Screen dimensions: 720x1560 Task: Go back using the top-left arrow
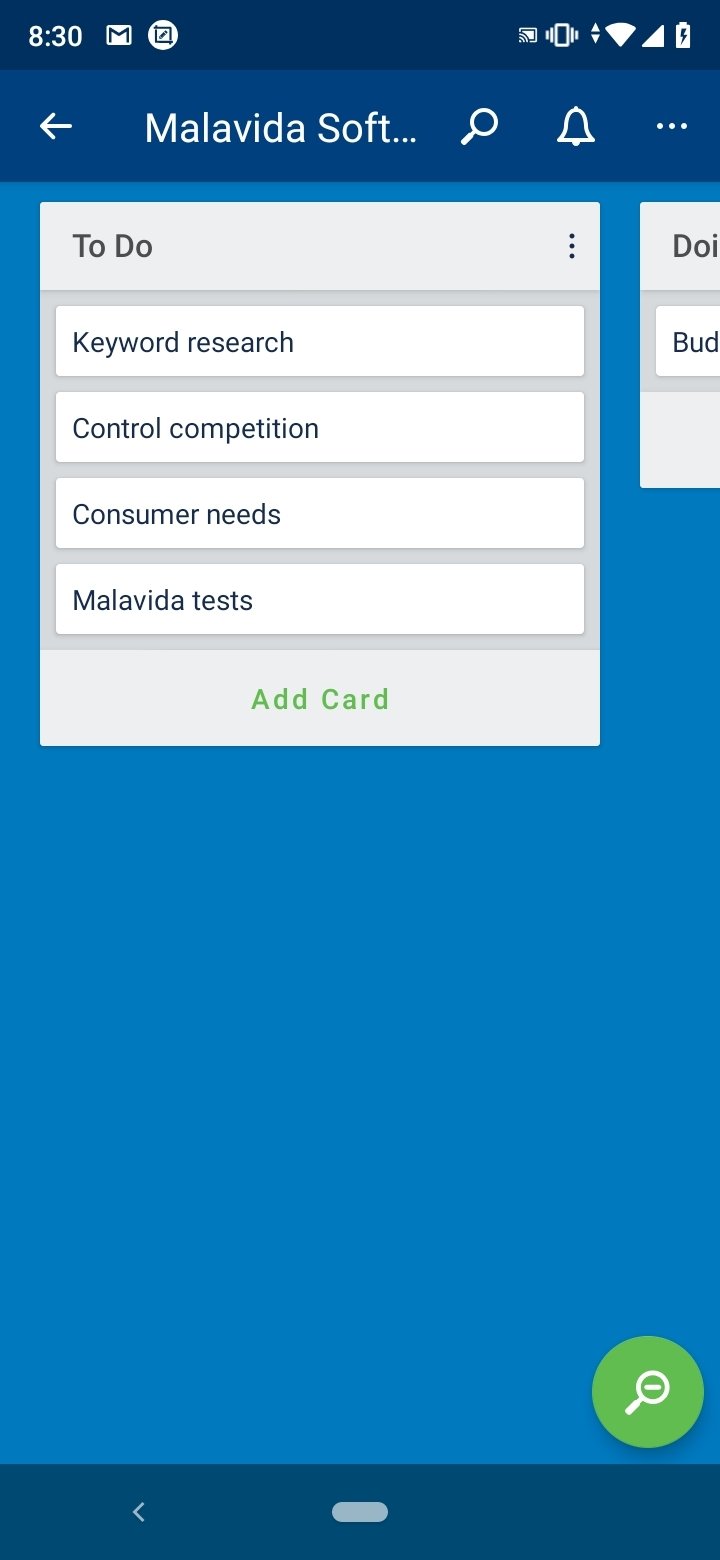(56, 126)
